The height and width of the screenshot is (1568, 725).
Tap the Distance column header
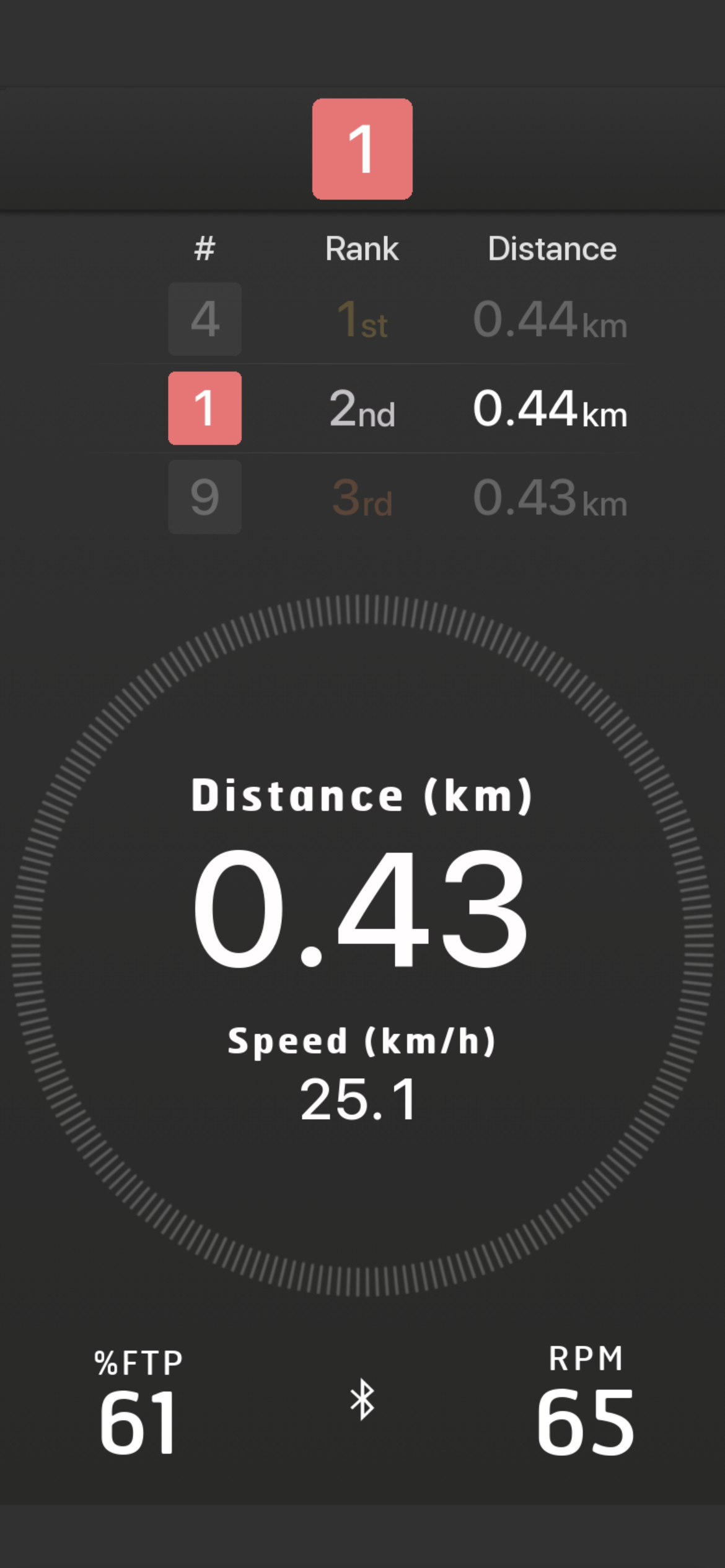click(553, 248)
